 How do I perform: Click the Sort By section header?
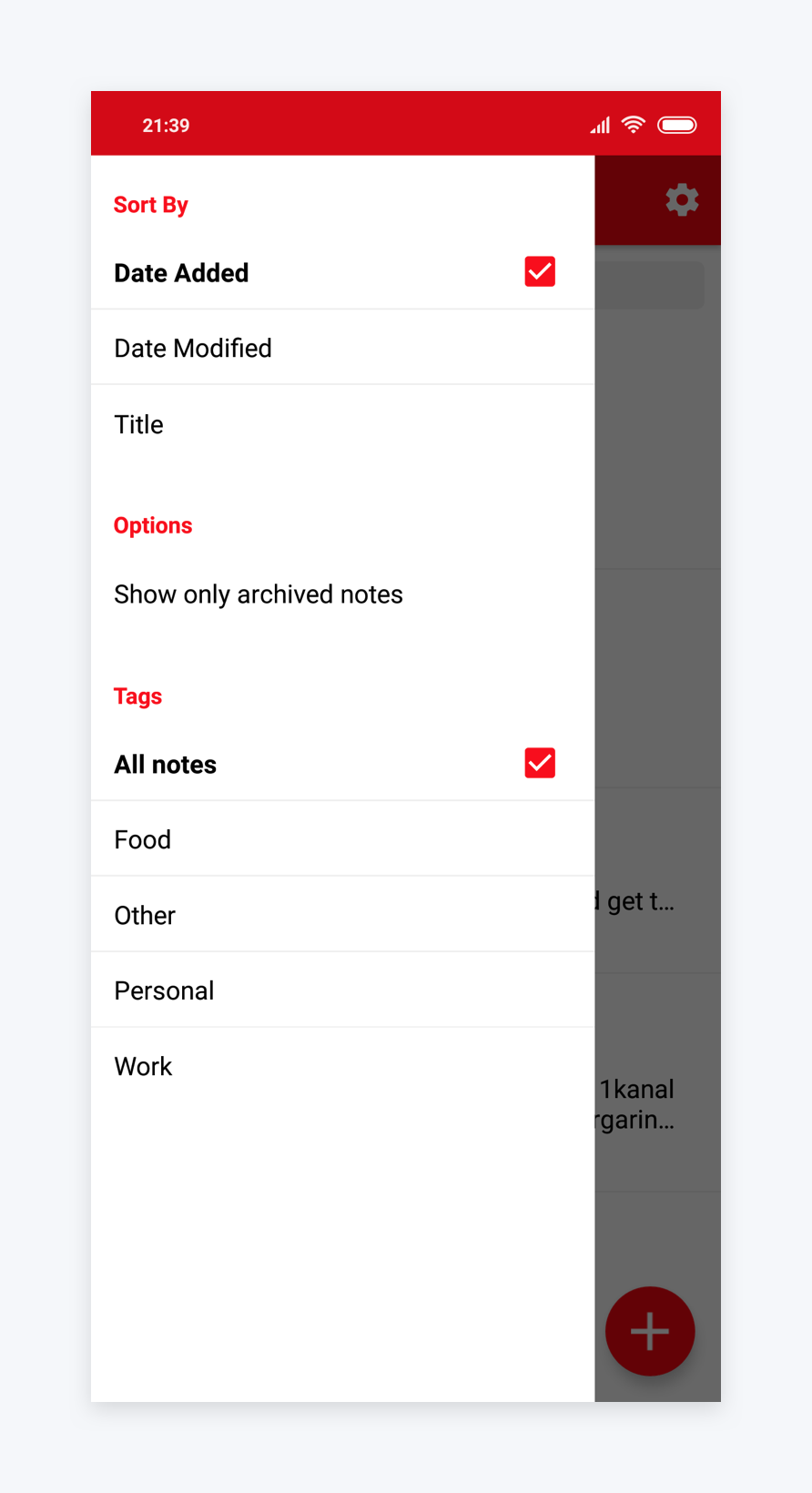150,205
